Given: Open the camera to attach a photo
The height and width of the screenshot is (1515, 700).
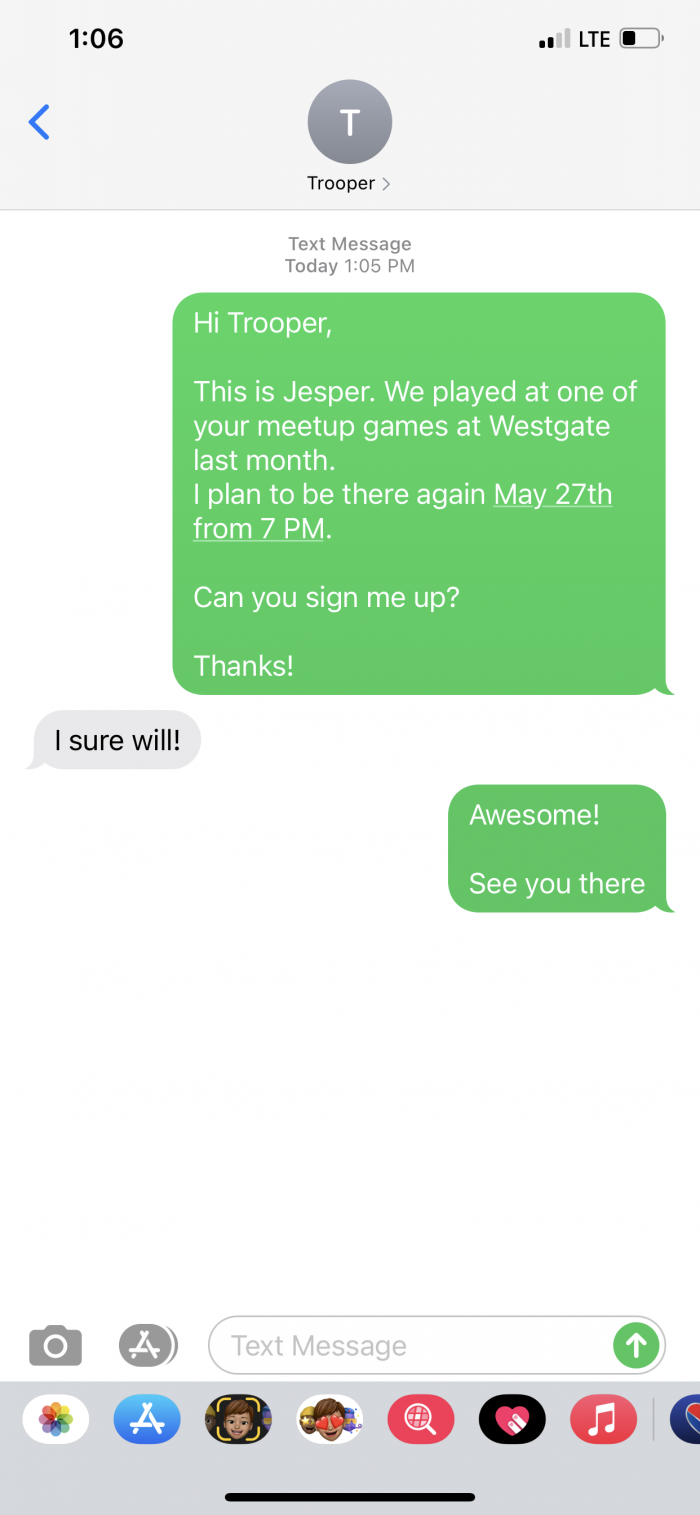Looking at the screenshot, I should point(55,1346).
